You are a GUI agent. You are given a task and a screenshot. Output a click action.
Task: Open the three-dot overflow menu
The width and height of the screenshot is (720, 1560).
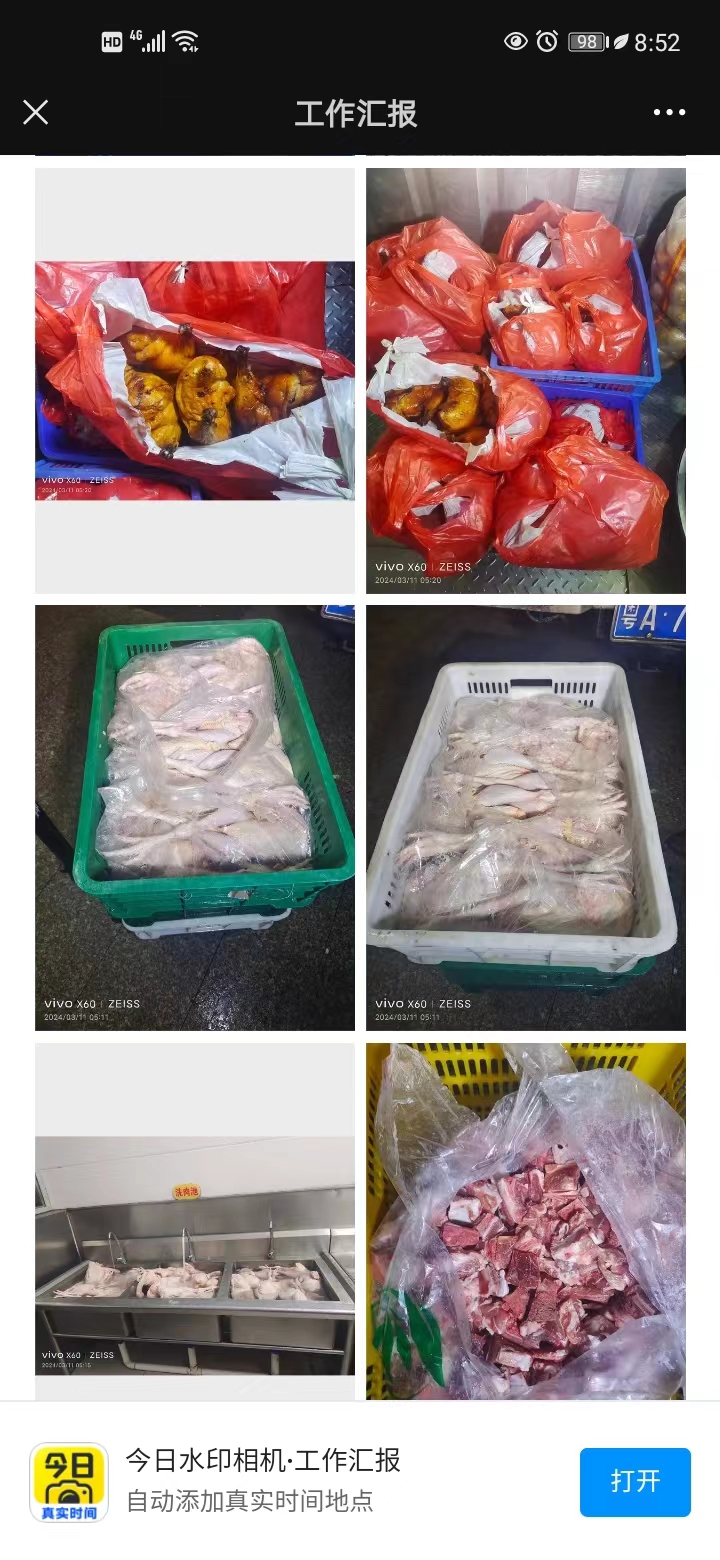click(669, 112)
